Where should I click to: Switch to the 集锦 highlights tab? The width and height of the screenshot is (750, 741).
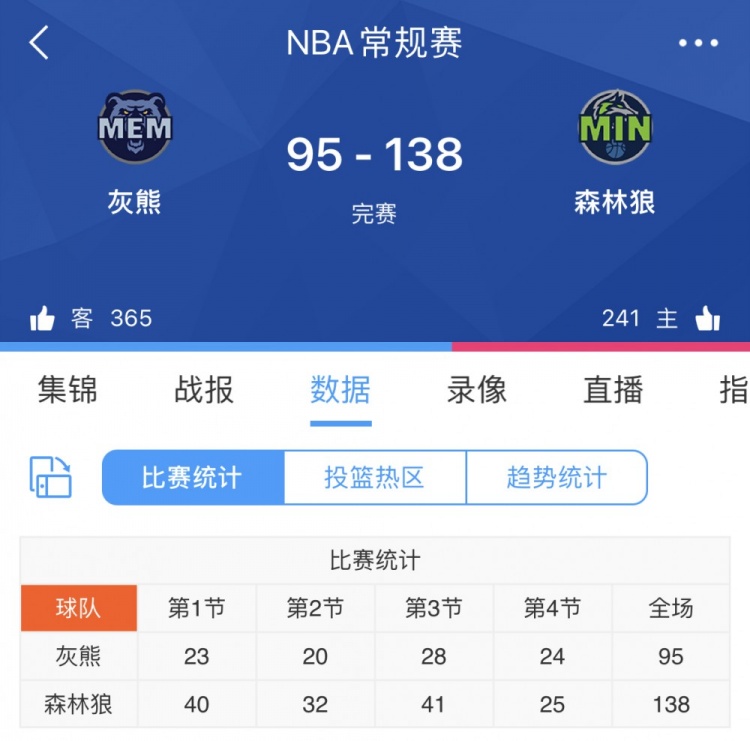click(x=68, y=390)
